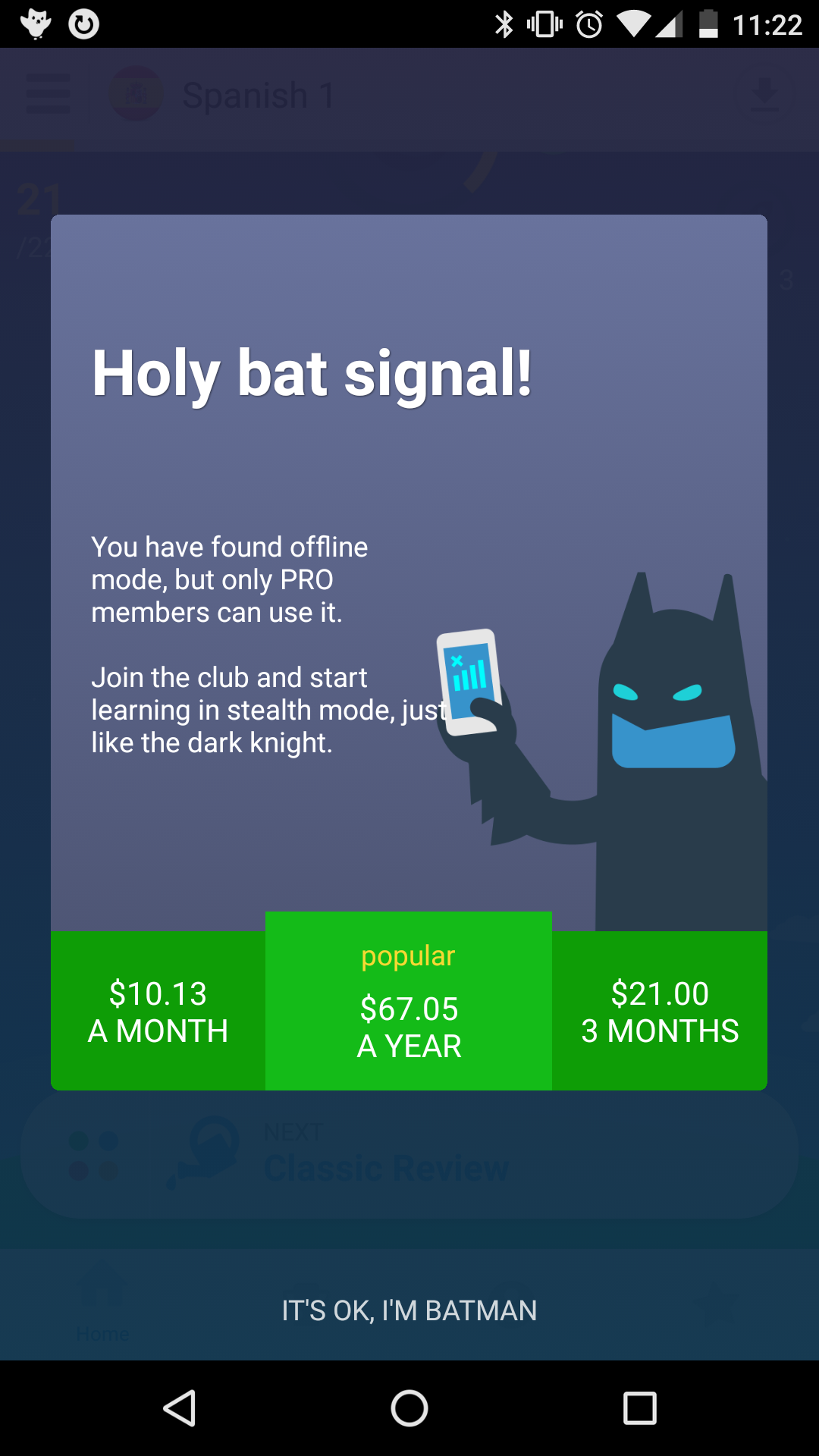The width and height of the screenshot is (819, 1456).
Task: Select the popular $67.05 a year plan
Action: tap(409, 1003)
